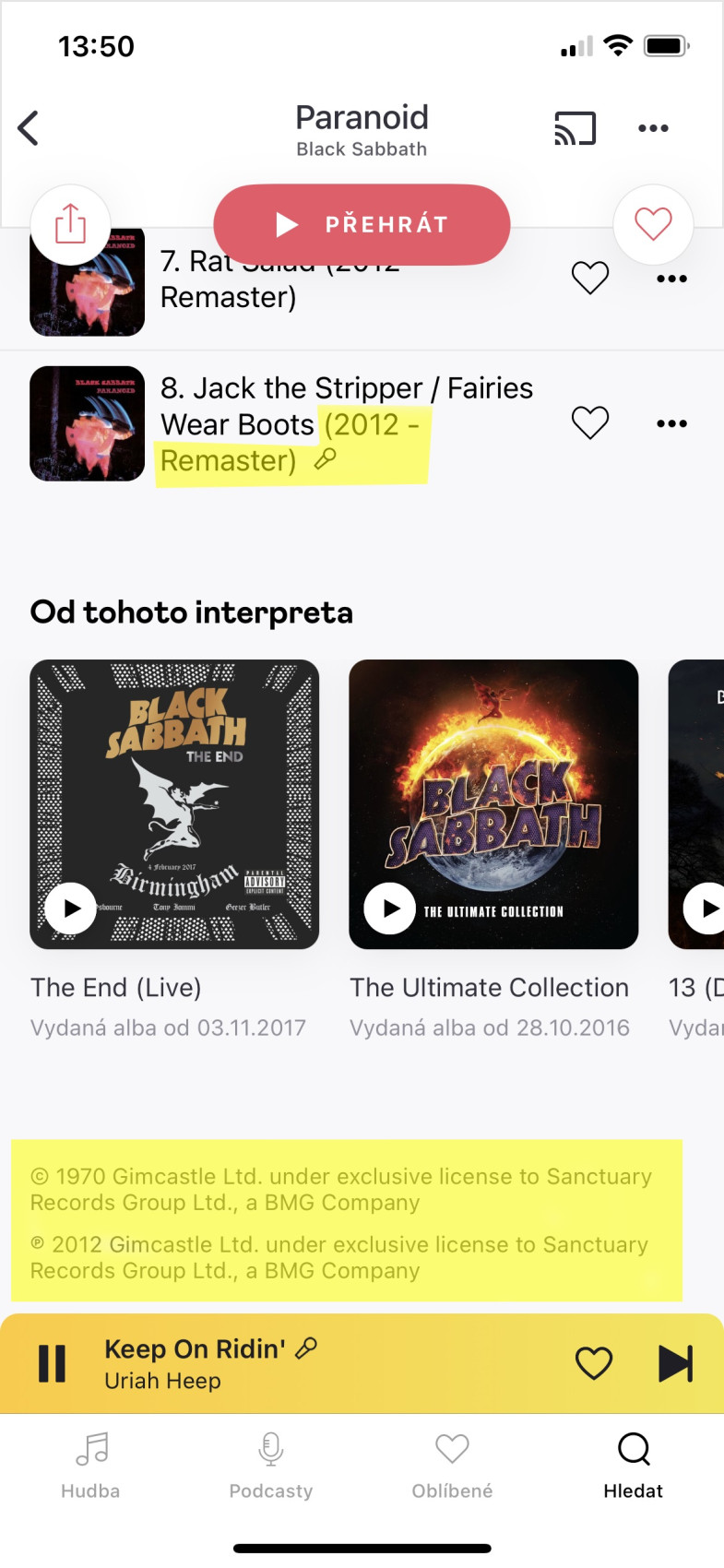The image size is (724, 1568).
Task: Go back from the Paranoid album
Action: tap(30, 128)
